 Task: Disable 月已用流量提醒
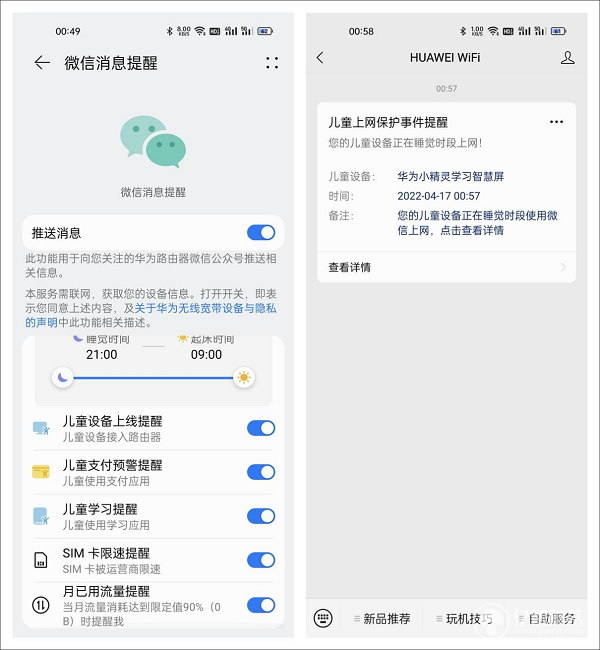(x=261, y=604)
